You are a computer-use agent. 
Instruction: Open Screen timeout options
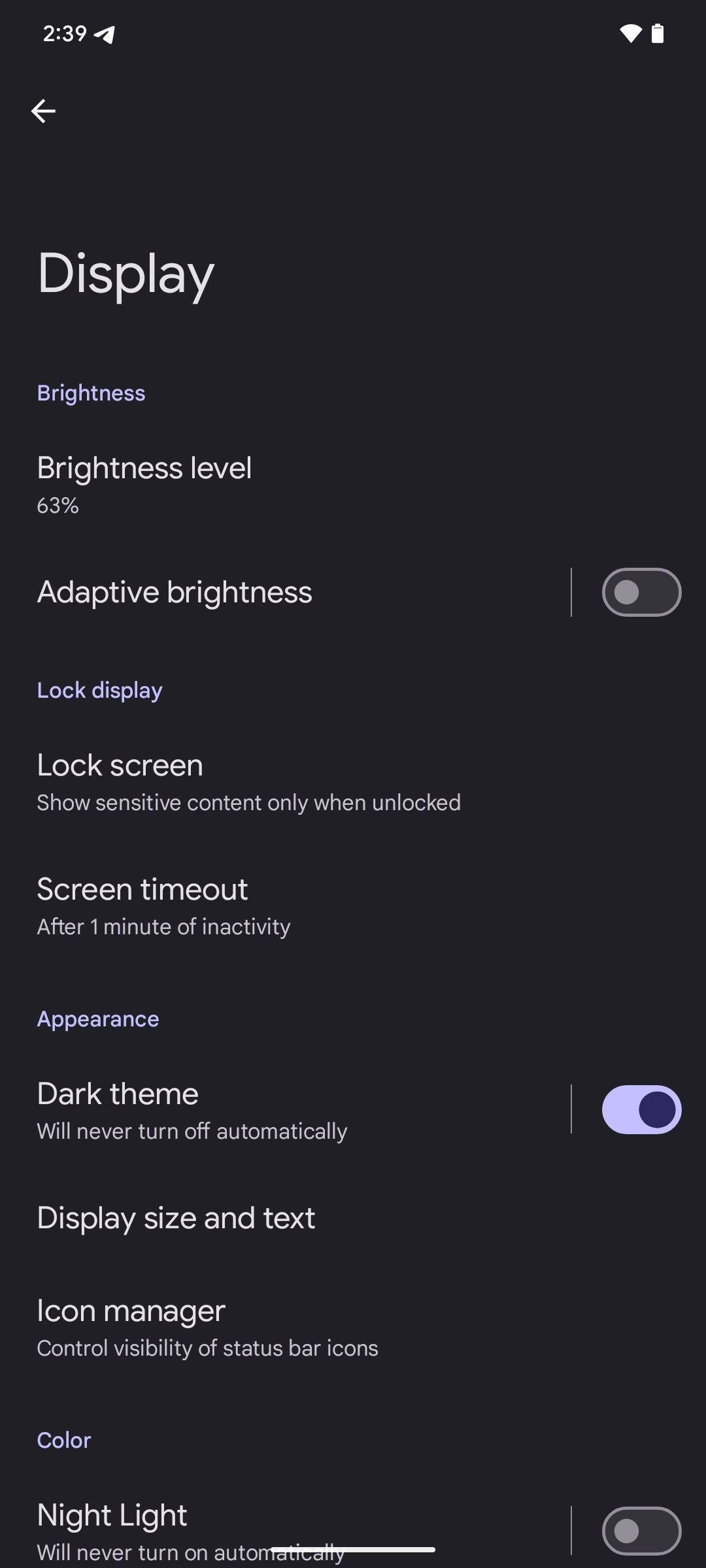(x=163, y=906)
